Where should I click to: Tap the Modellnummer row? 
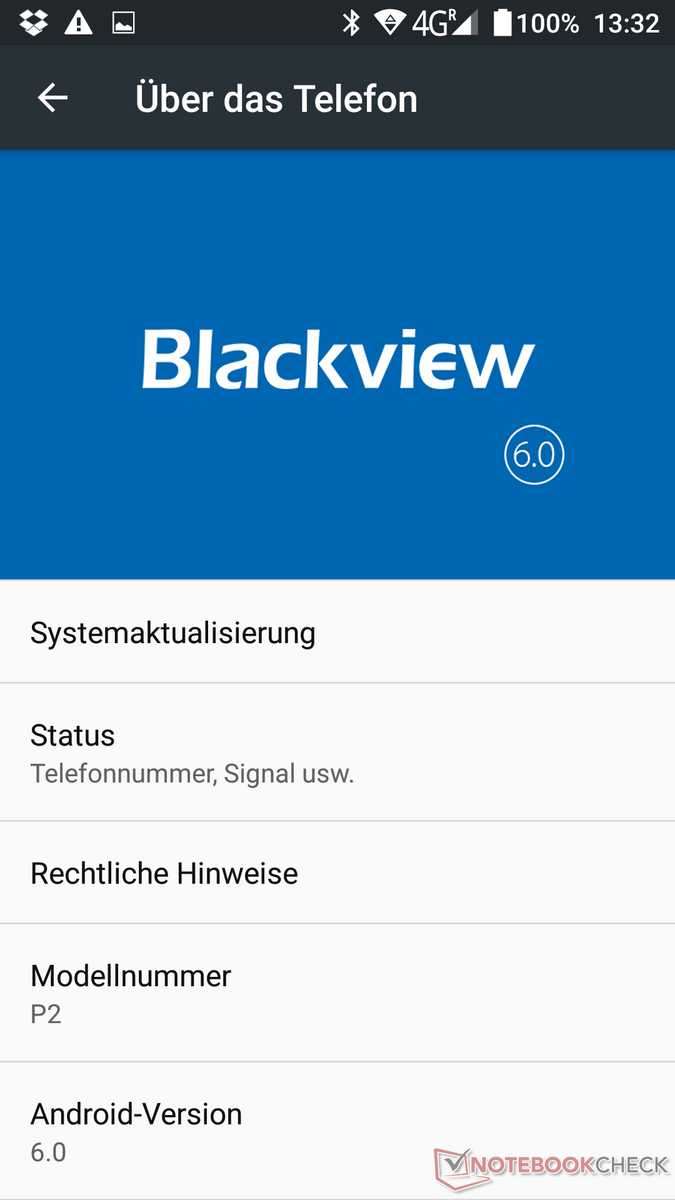point(337,992)
